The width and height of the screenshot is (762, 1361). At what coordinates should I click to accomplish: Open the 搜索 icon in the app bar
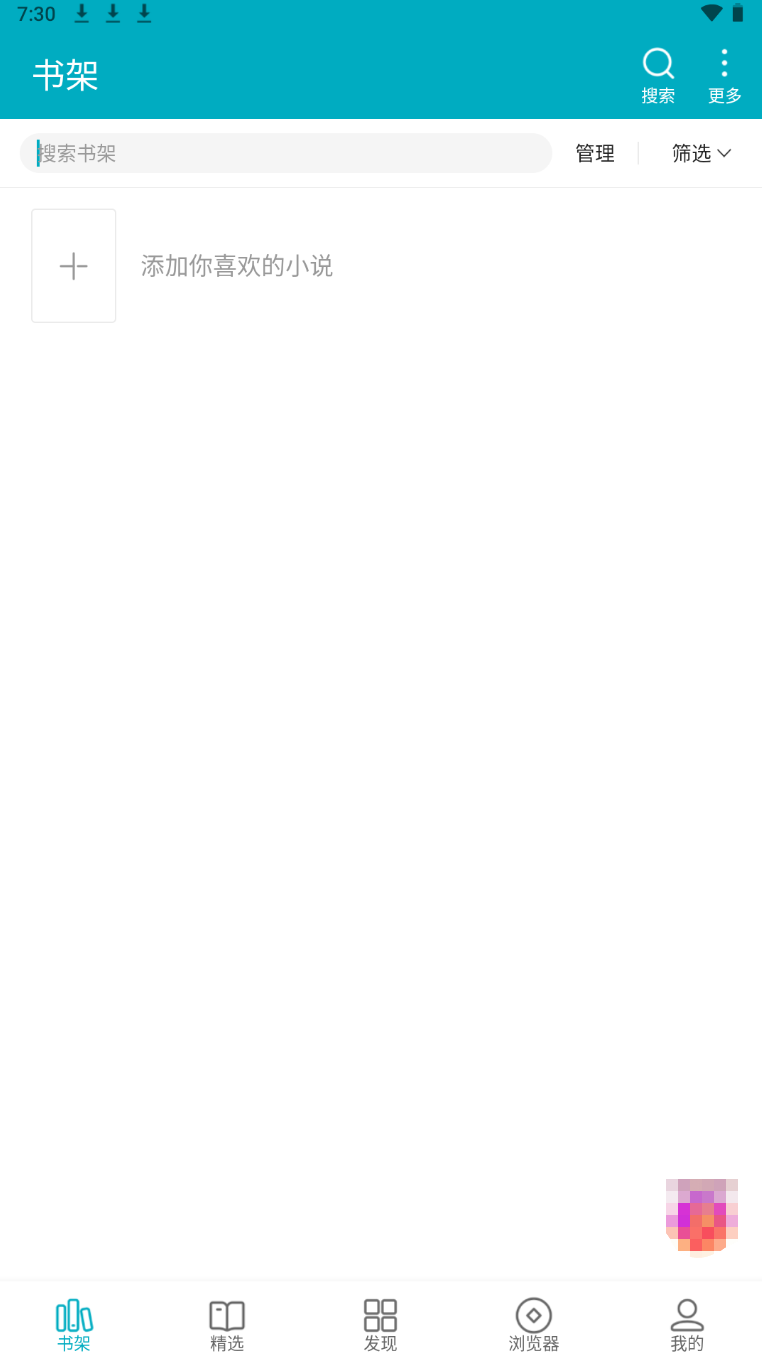[658, 76]
